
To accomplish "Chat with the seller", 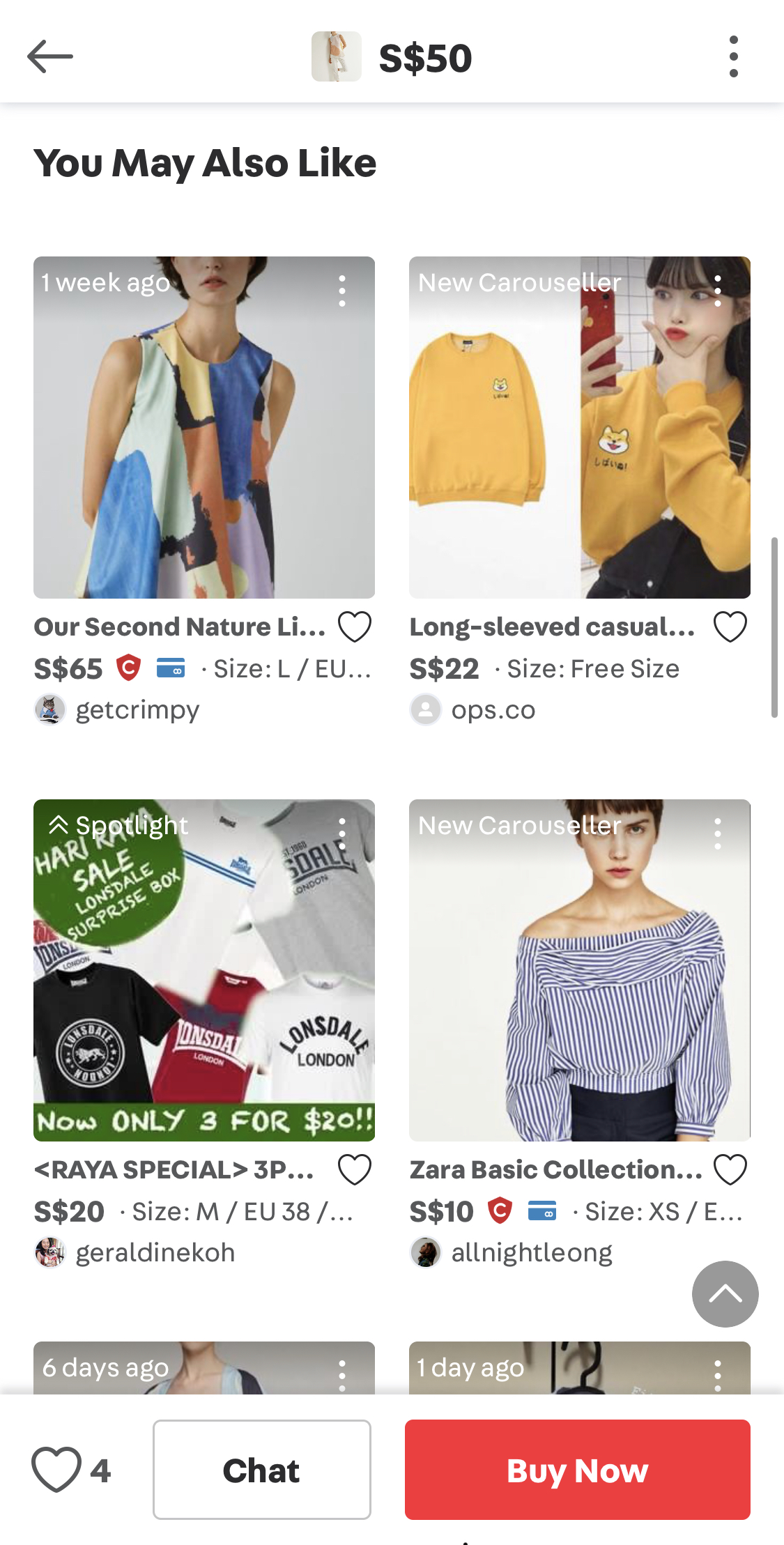I will [262, 1469].
